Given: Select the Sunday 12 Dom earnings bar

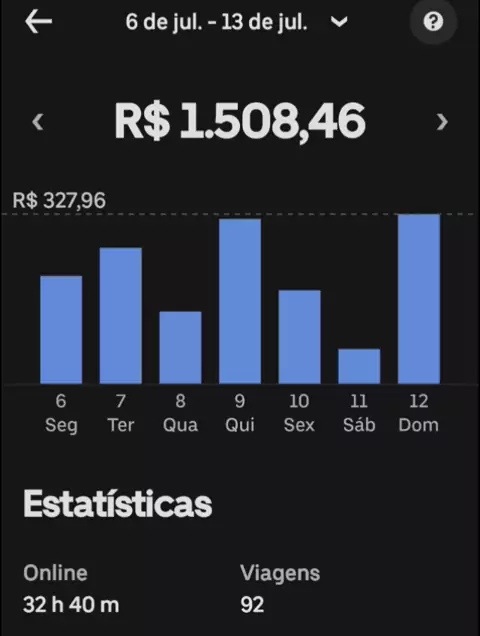Looking at the screenshot, I should pos(419,299).
